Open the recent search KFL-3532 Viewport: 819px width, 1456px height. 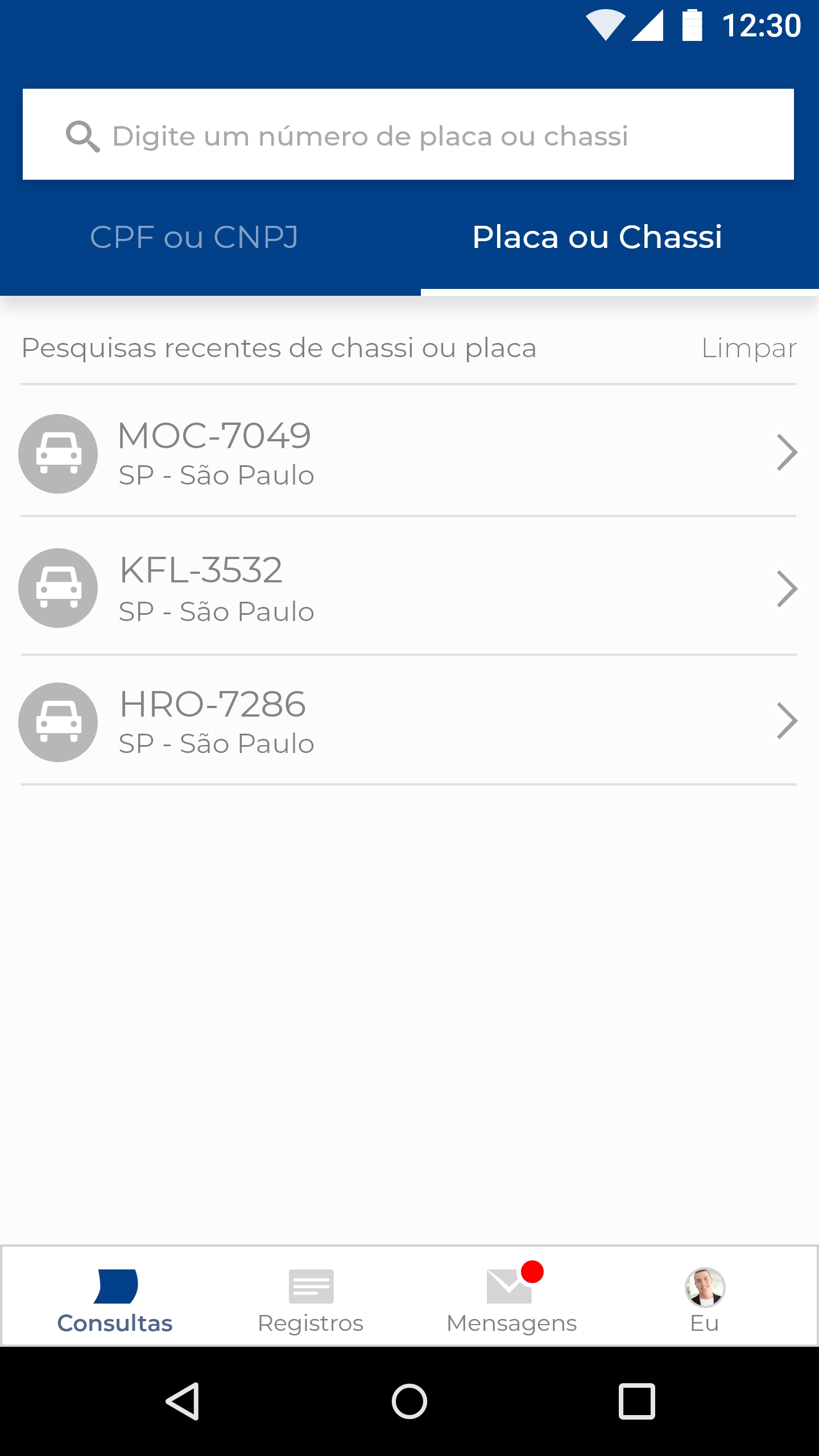[408, 588]
